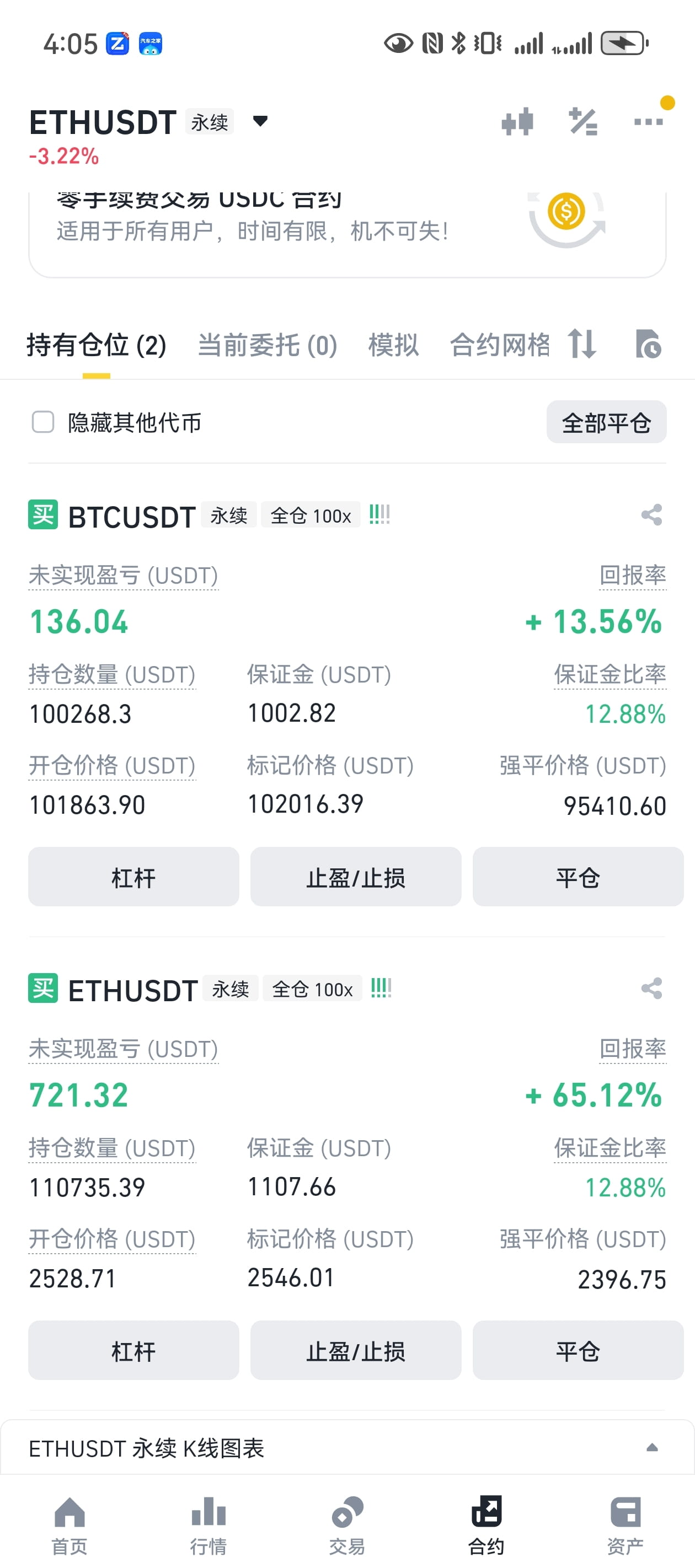This screenshot has width=695, height=1568.
Task: Switch to 合约网格 tab
Action: (500, 345)
